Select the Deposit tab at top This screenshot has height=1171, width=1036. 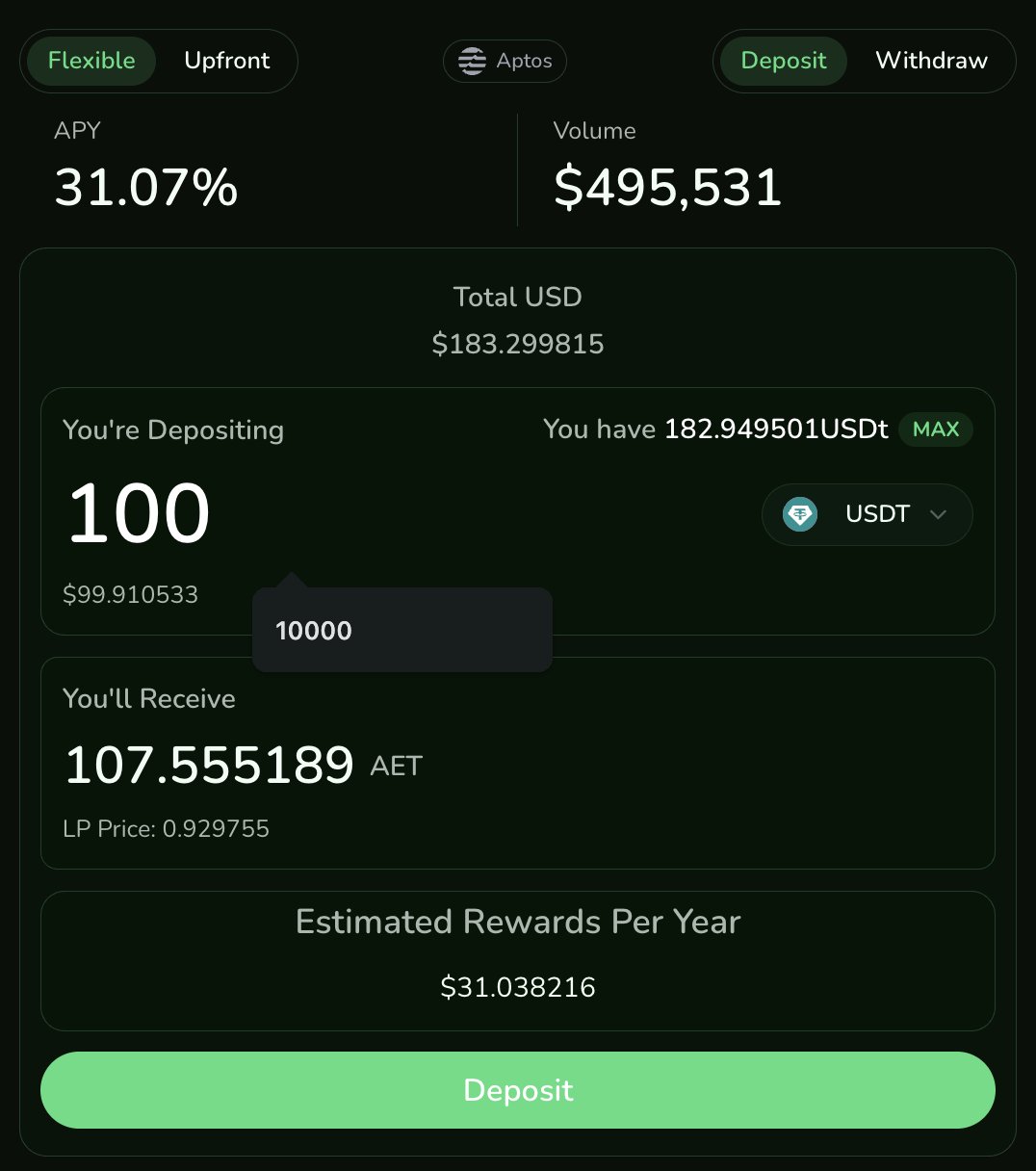[x=783, y=61]
